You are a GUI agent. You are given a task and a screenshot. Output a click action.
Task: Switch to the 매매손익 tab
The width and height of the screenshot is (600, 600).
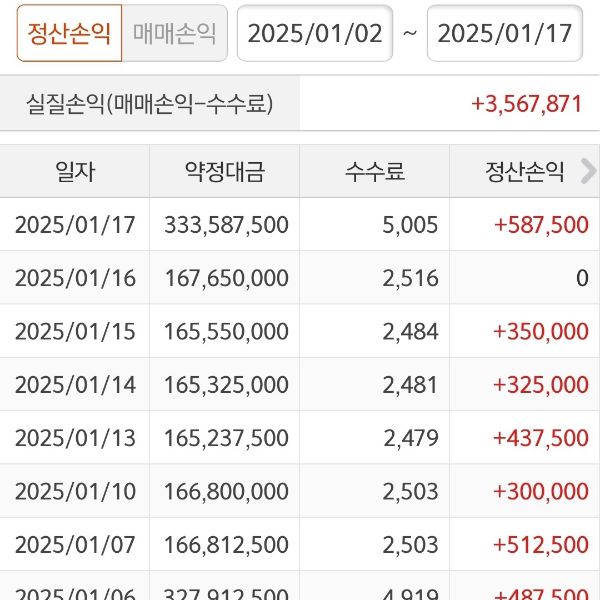[175, 34]
